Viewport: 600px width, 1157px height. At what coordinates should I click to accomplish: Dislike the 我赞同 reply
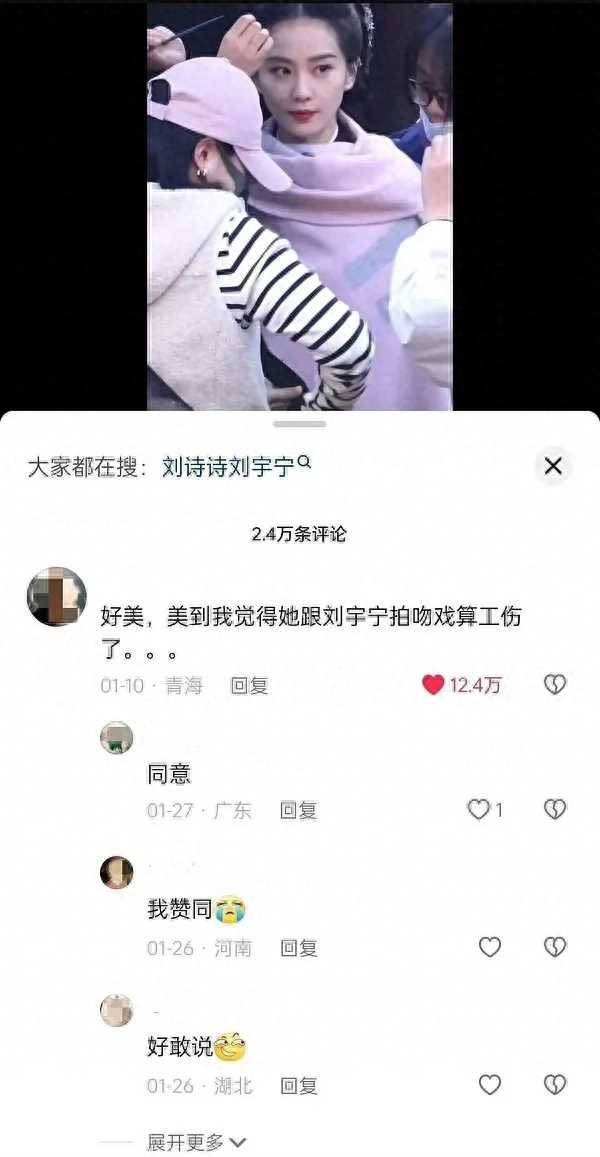click(x=555, y=947)
